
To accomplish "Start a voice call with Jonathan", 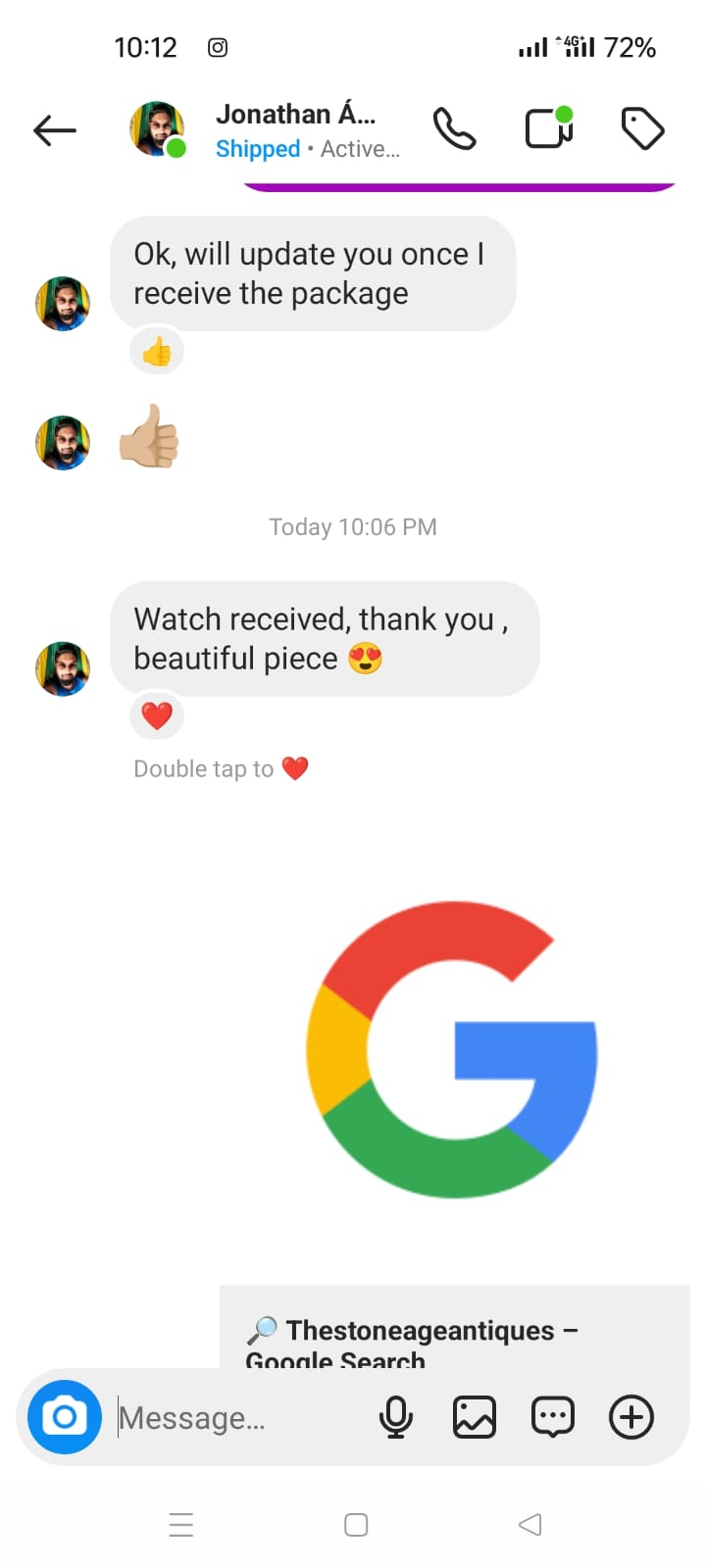I will point(455,129).
